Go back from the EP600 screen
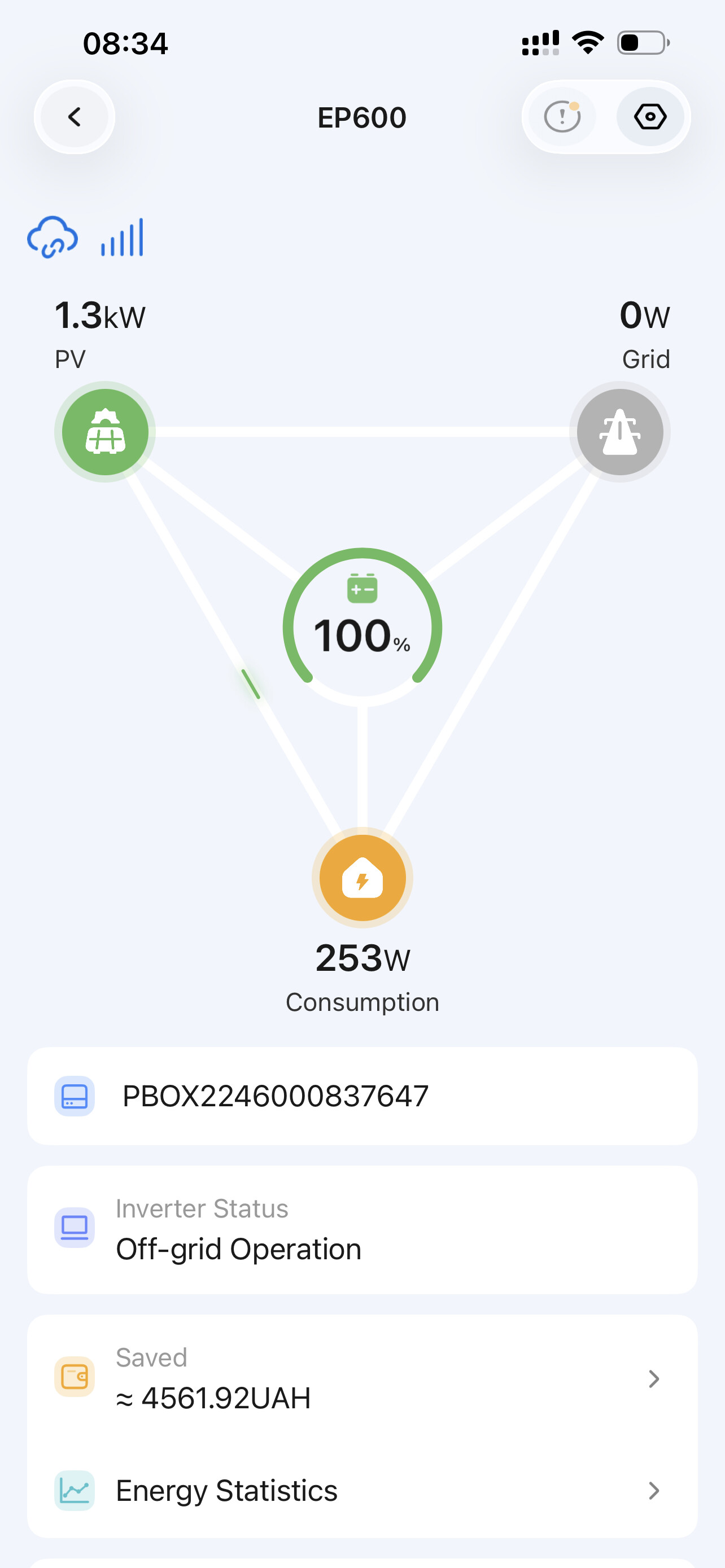This screenshot has height=1568, width=725. [x=75, y=117]
